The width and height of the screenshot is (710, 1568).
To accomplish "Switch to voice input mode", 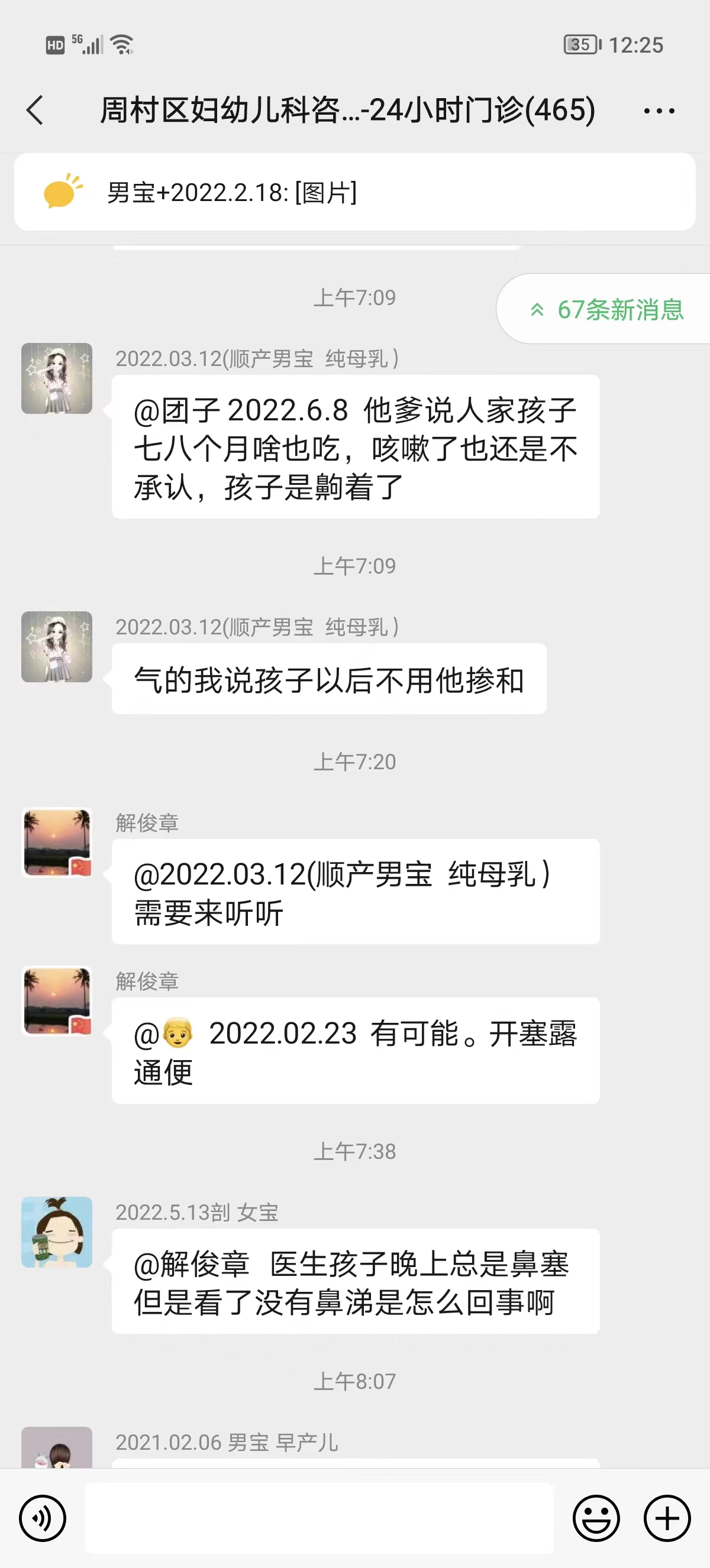I will pos(43,1518).
